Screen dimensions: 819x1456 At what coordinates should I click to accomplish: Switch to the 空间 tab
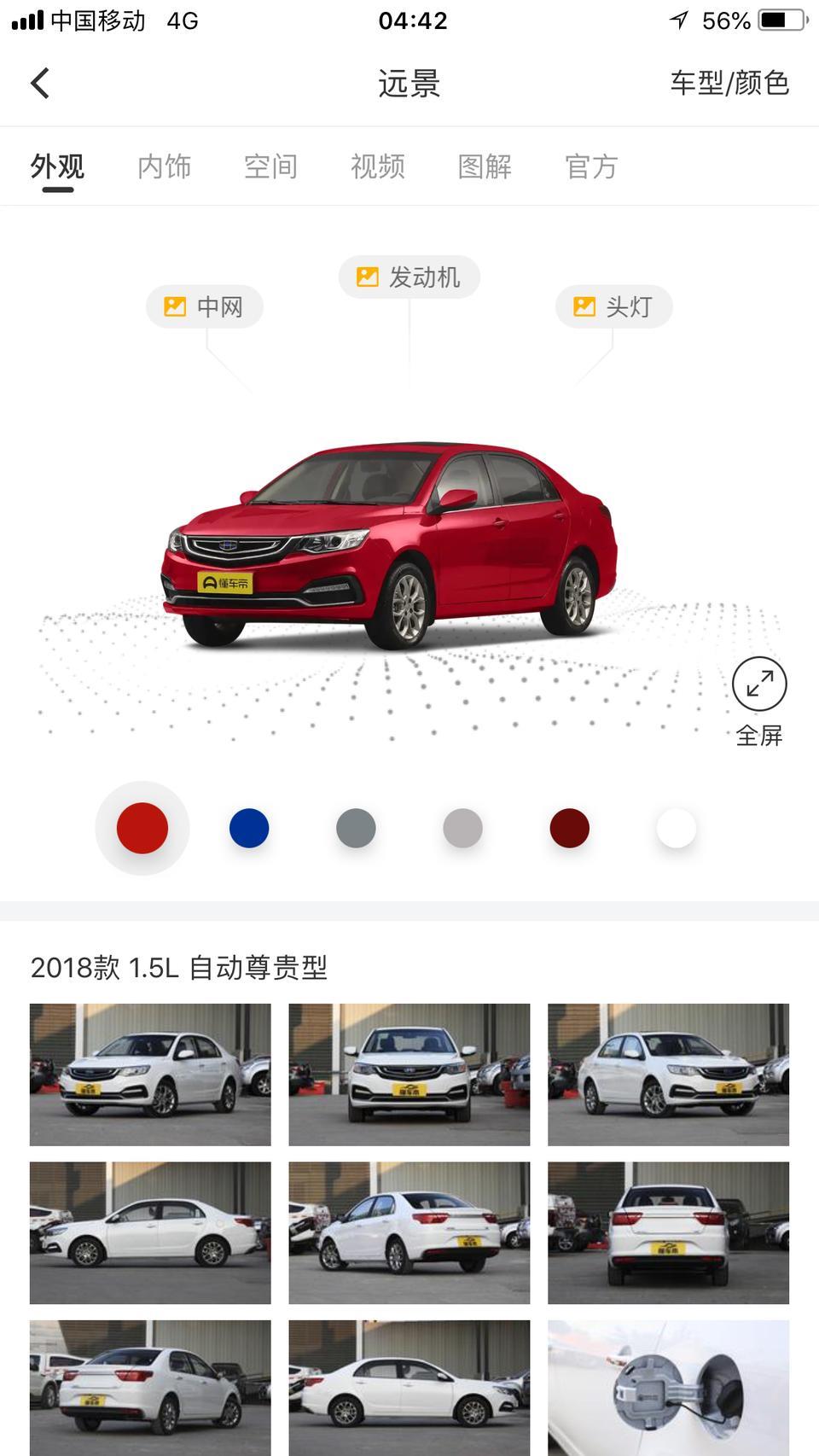point(270,166)
